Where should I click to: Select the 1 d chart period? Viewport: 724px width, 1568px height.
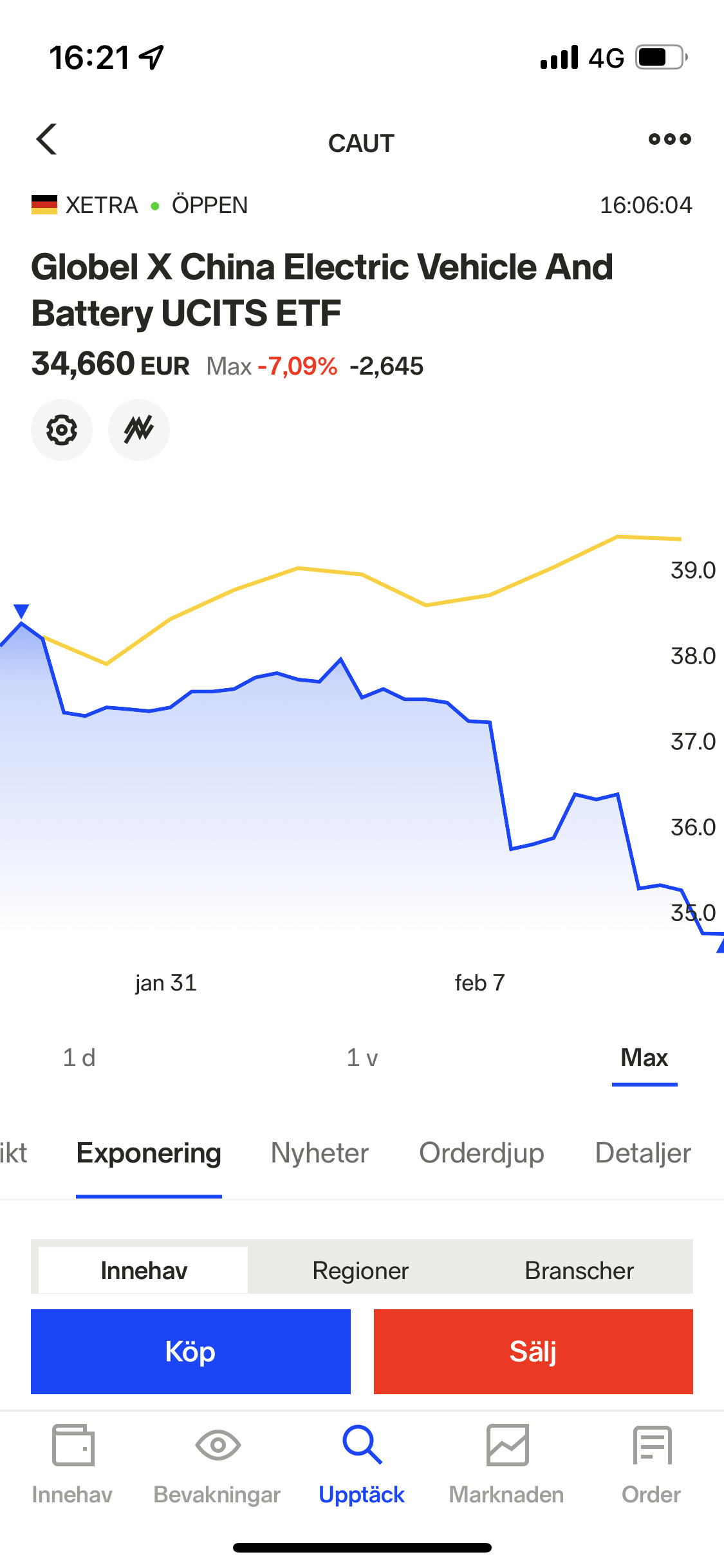79,1058
